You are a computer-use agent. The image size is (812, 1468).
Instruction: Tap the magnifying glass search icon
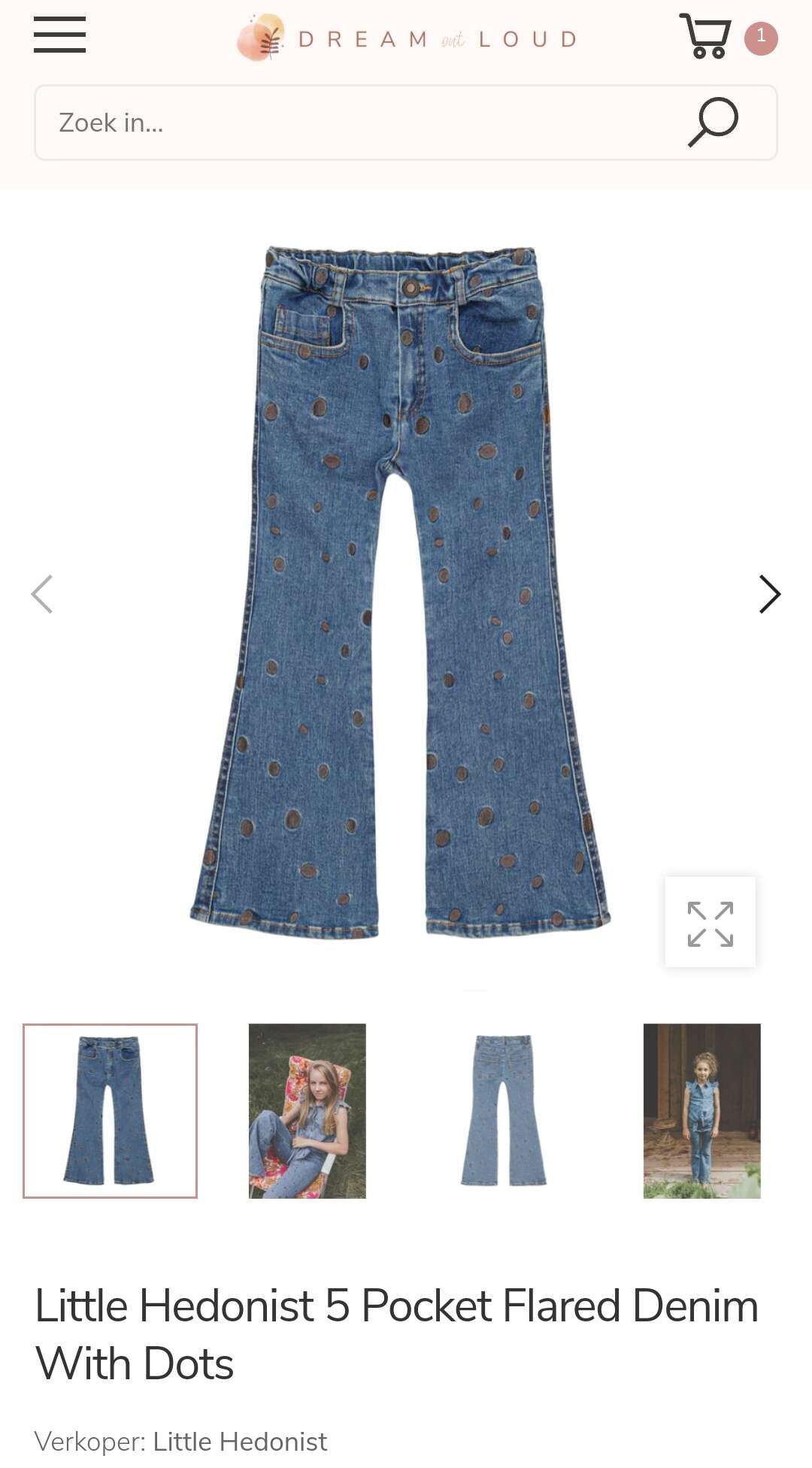[713, 122]
